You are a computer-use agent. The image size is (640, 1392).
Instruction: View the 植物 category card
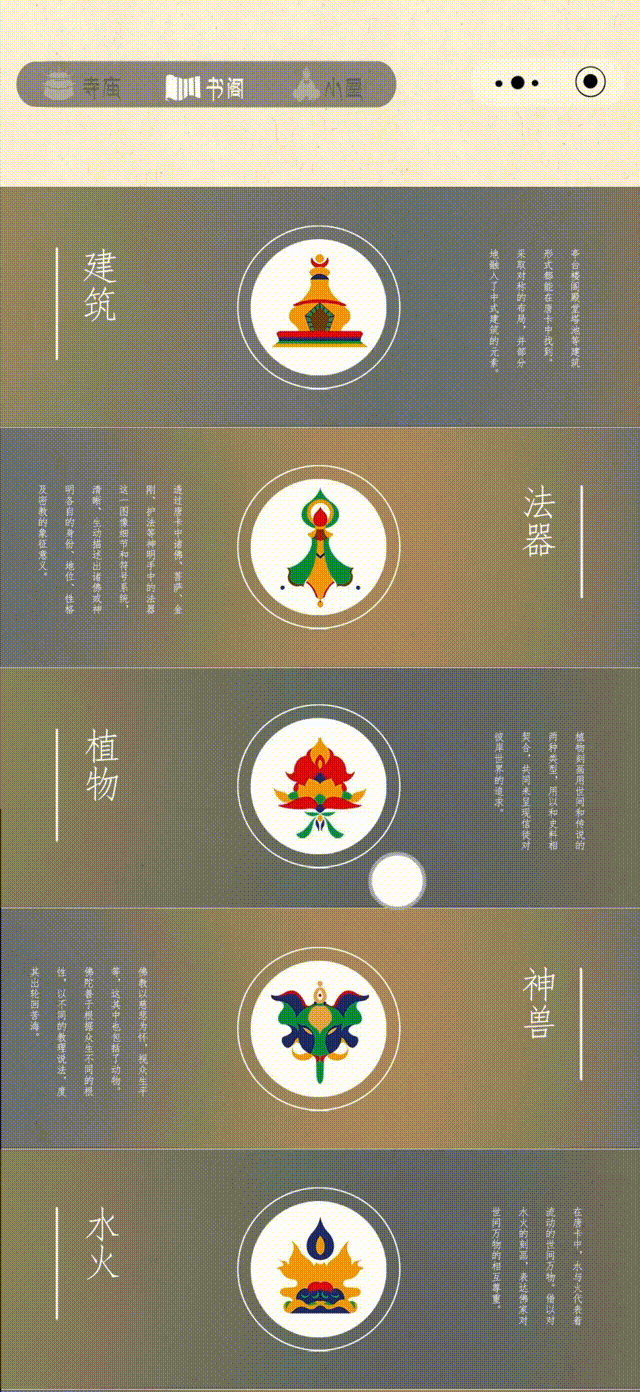[x=319, y=787]
